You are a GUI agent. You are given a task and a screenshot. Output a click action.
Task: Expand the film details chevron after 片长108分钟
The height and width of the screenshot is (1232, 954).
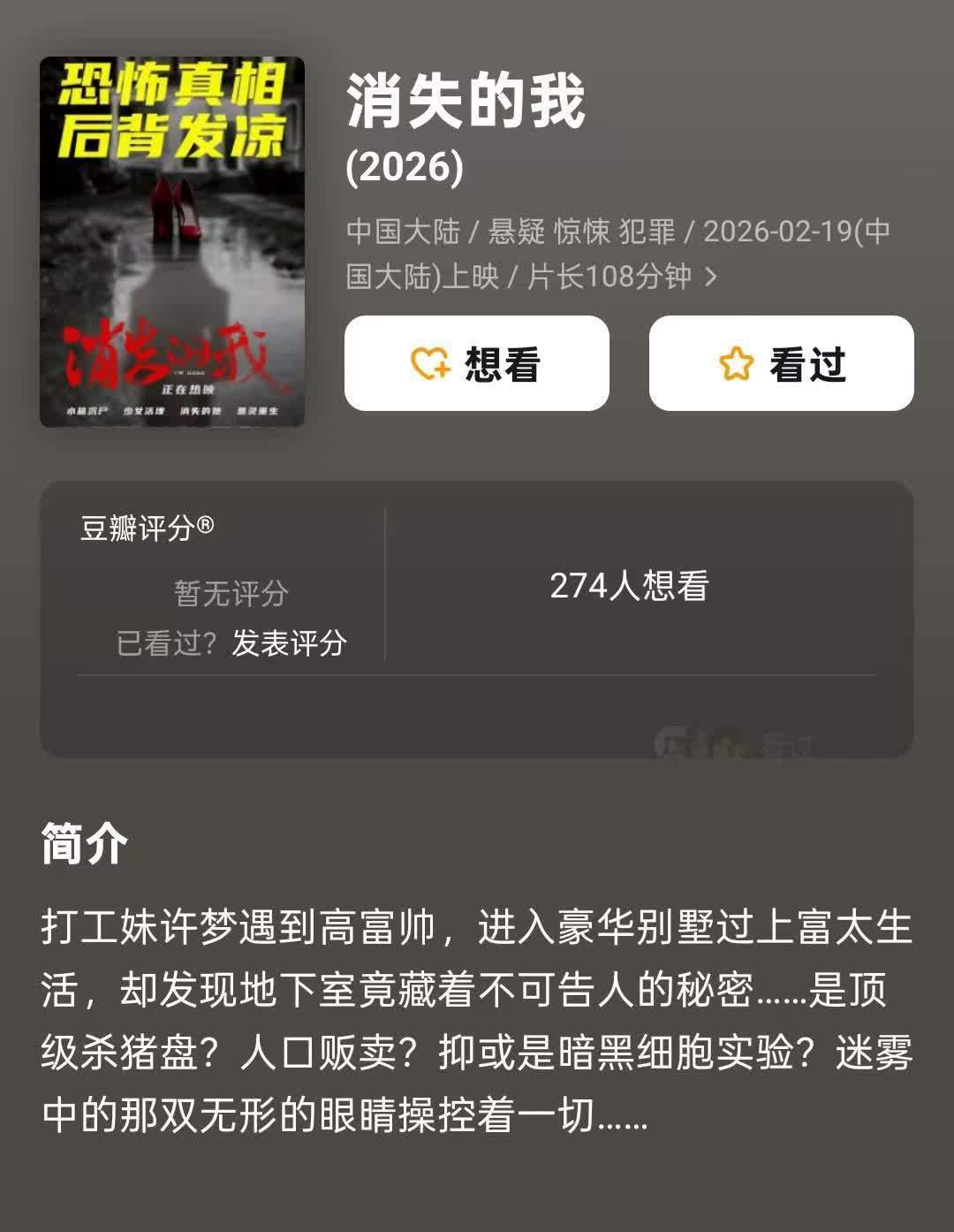point(711,278)
